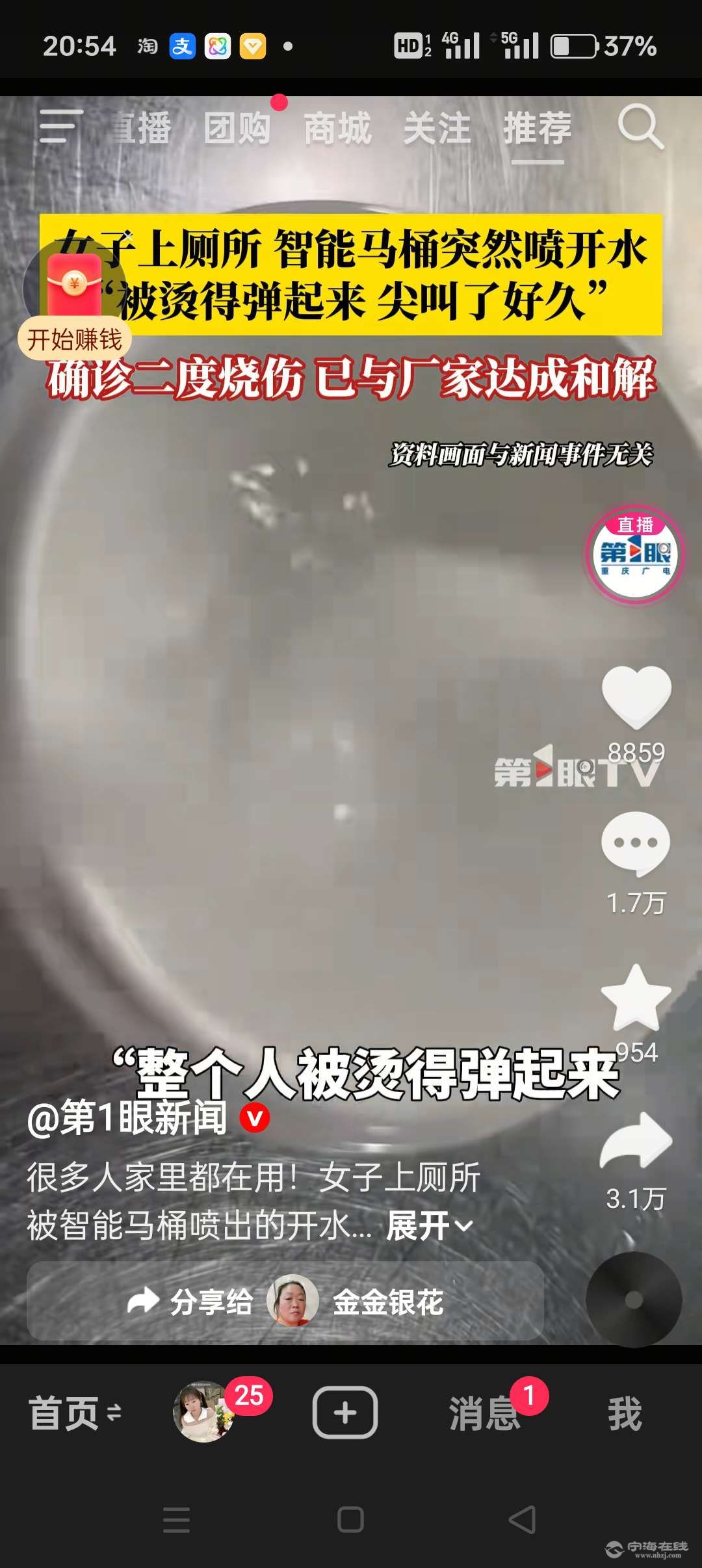Create a new post with plus
This screenshot has width=702, height=1568.
345,1413
